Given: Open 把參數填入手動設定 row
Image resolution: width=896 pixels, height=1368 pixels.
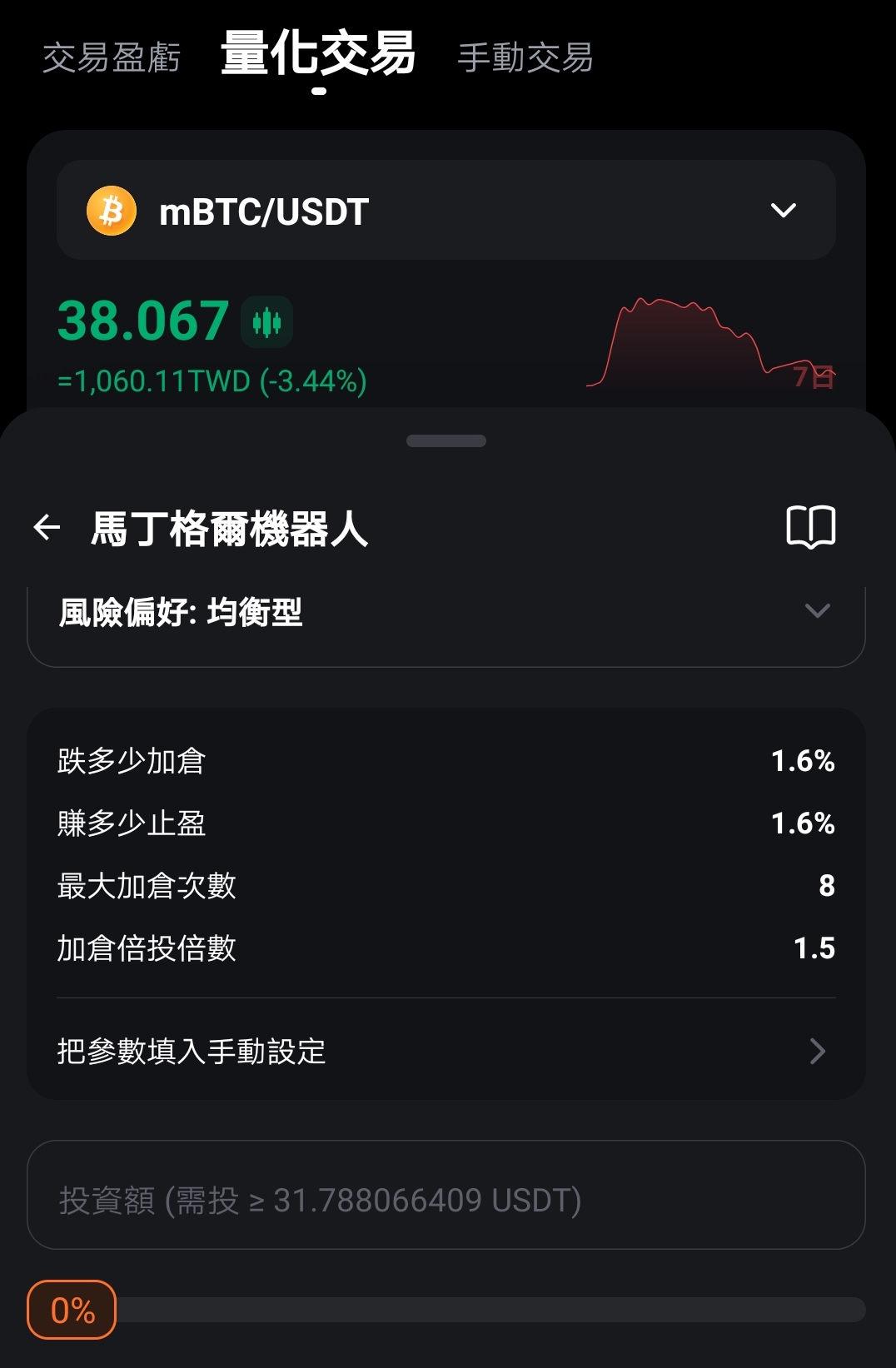Looking at the screenshot, I should [446, 1051].
